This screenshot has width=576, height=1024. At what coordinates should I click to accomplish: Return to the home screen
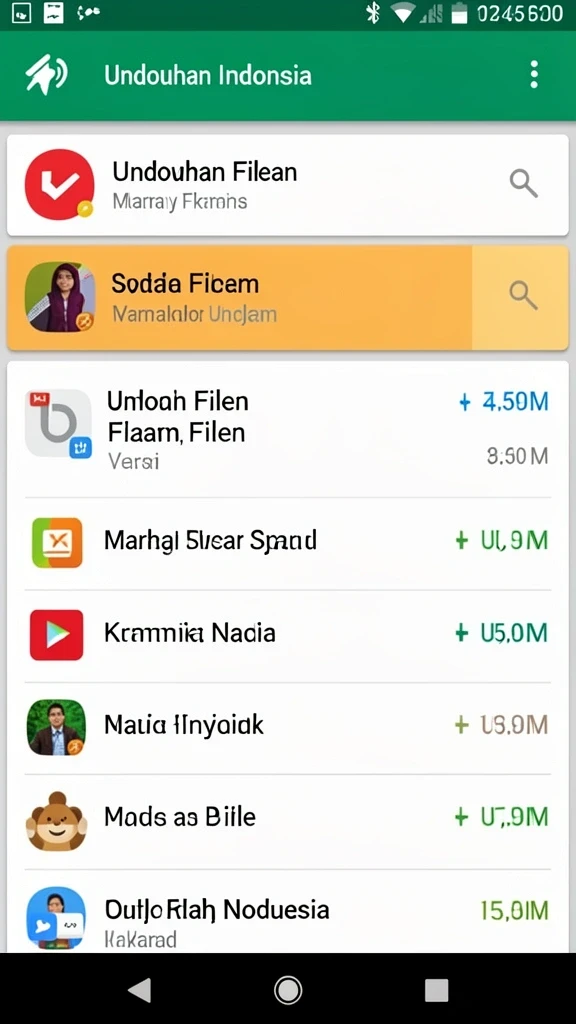287,990
